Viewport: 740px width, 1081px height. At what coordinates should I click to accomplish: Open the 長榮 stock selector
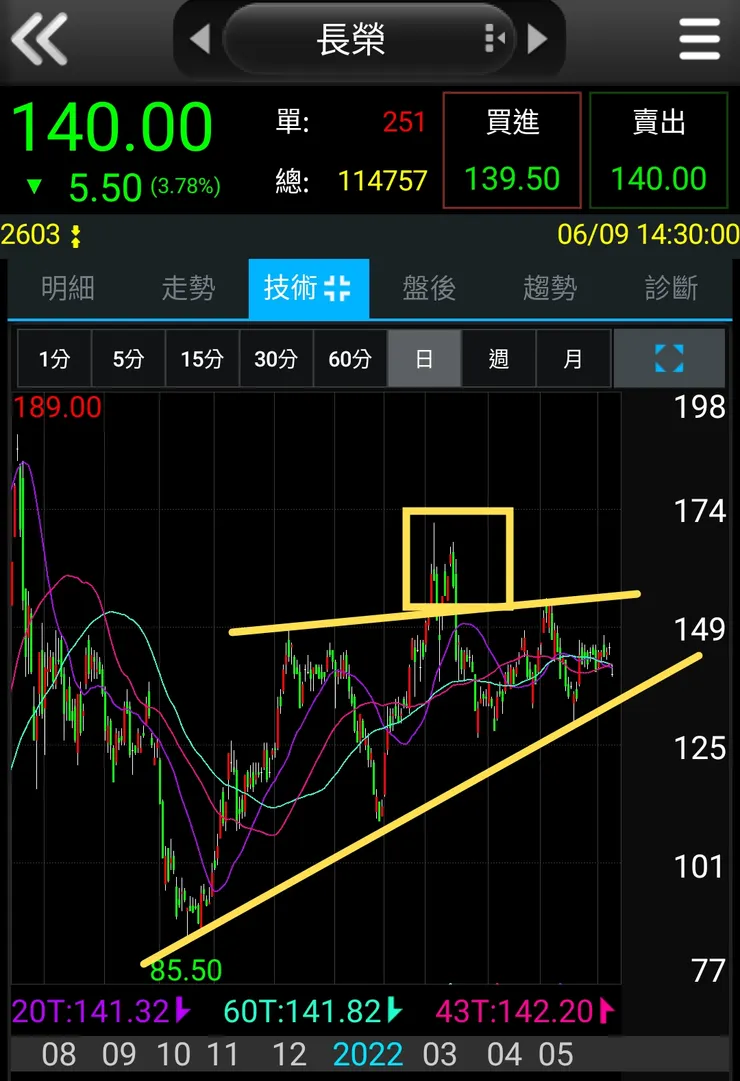click(x=350, y=40)
